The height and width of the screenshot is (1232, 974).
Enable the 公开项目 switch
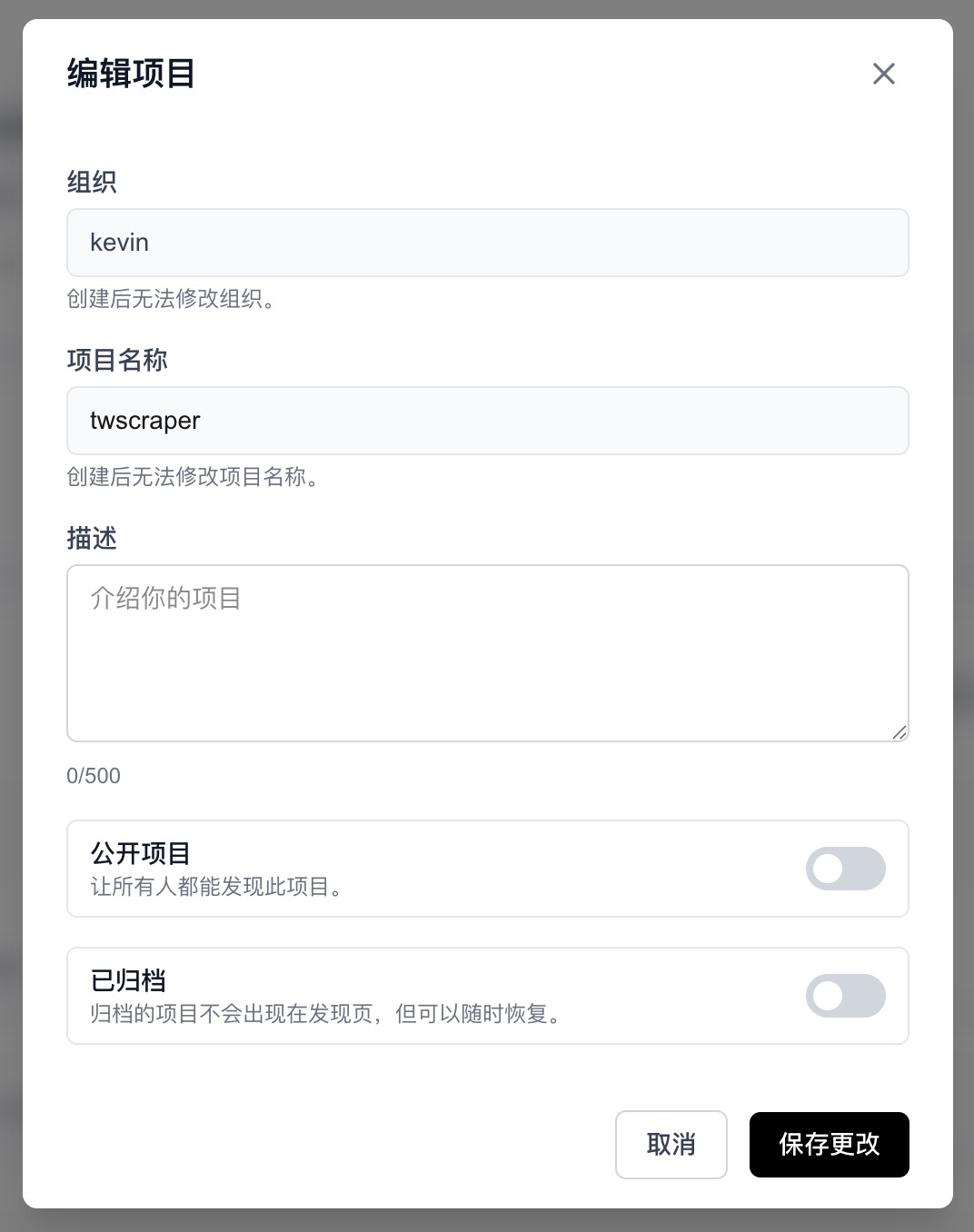pyautogui.click(x=845, y=869)
